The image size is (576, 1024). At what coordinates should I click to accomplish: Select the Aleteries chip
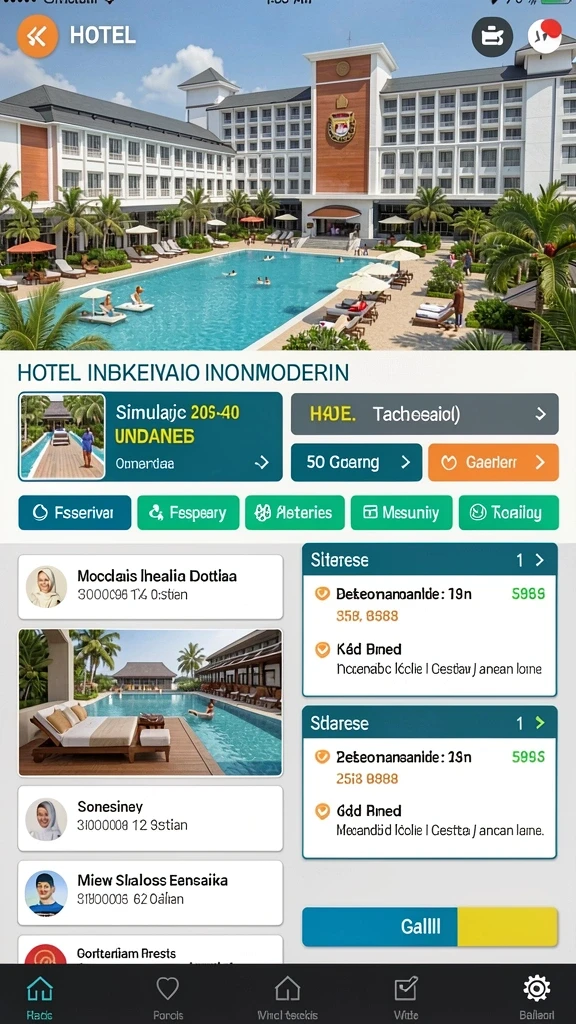tap(295, 513)
